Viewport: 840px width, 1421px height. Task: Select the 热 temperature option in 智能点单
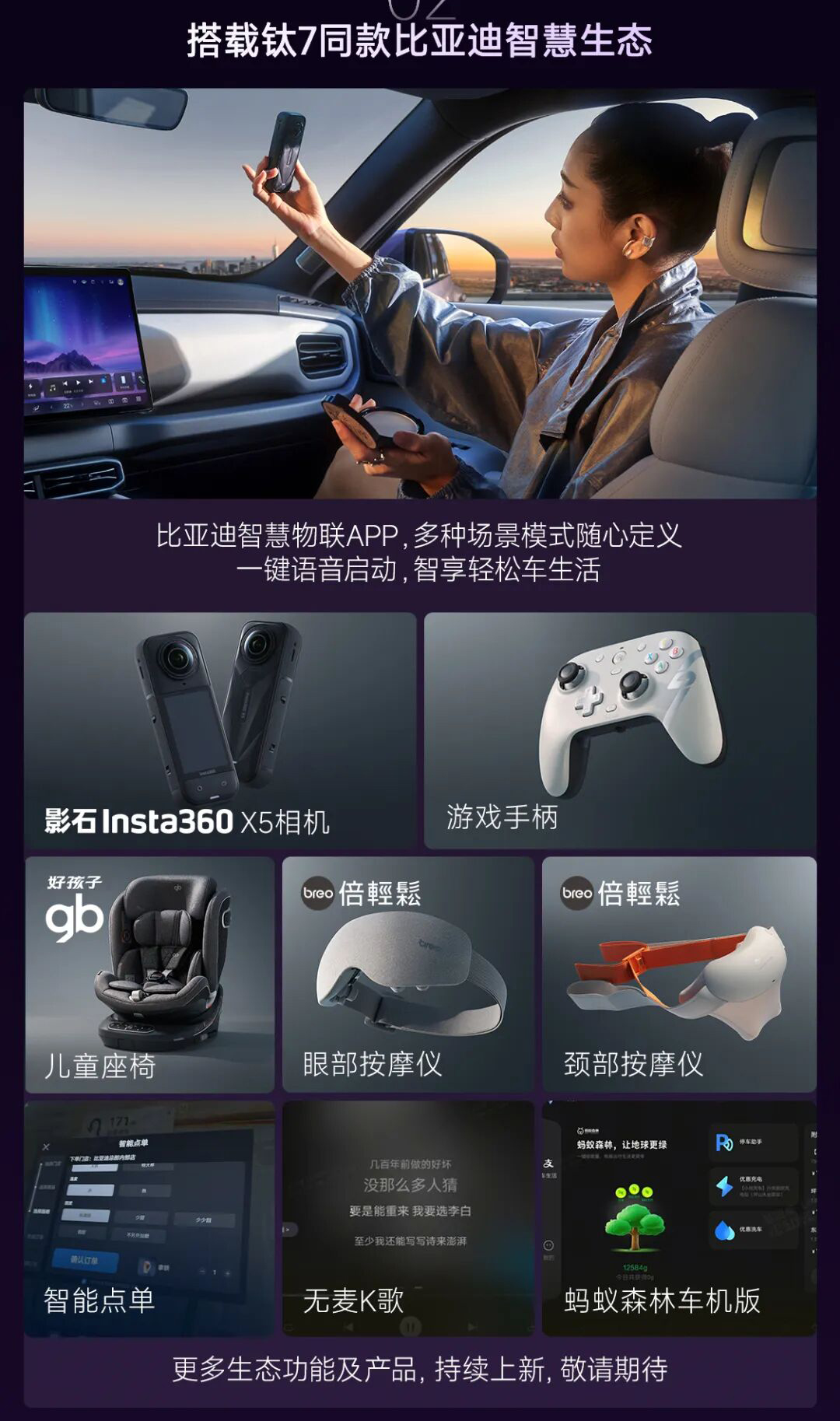click(x=143, y=1191)
